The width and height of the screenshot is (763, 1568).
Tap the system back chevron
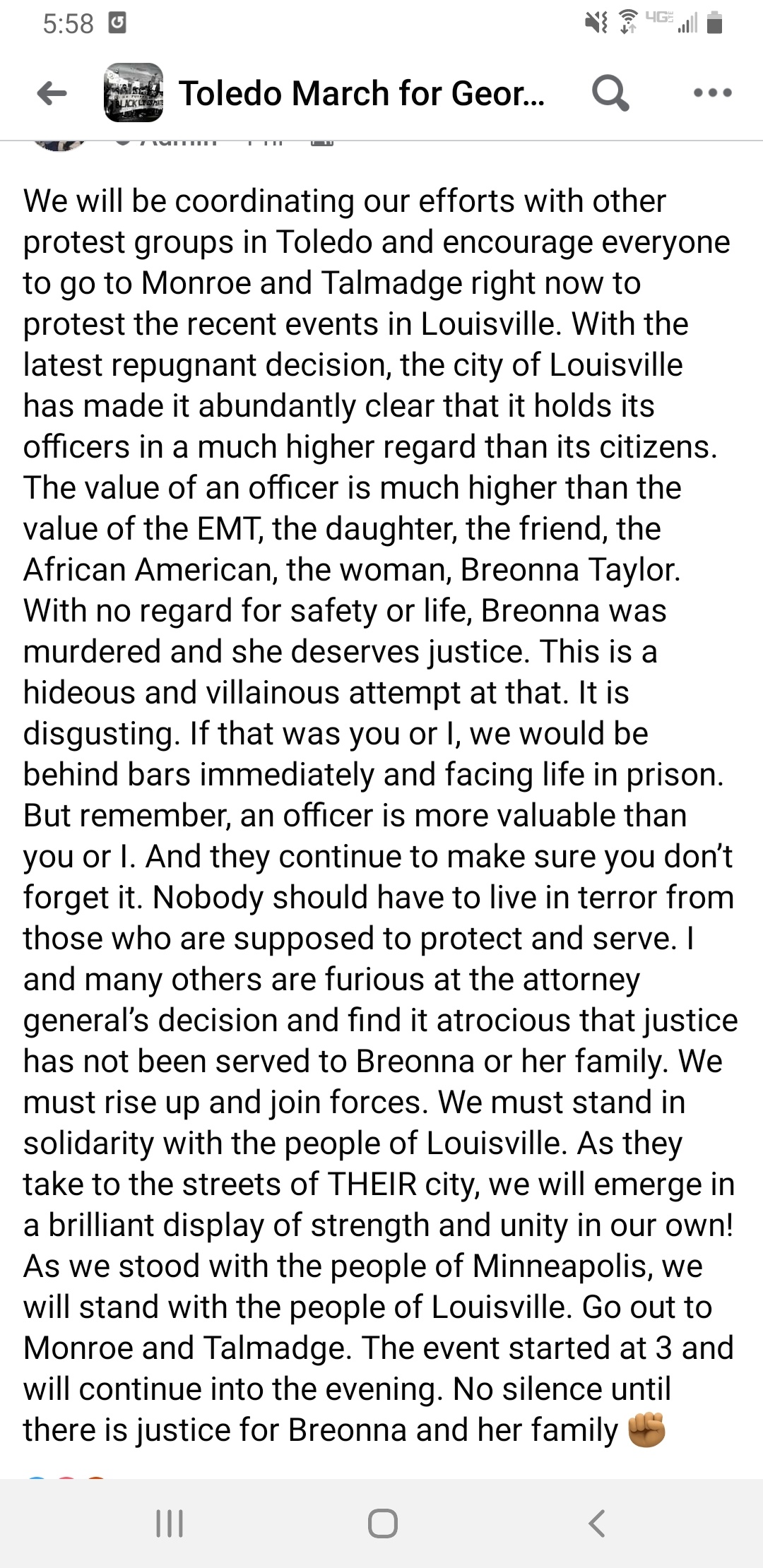click(597, 1524)
